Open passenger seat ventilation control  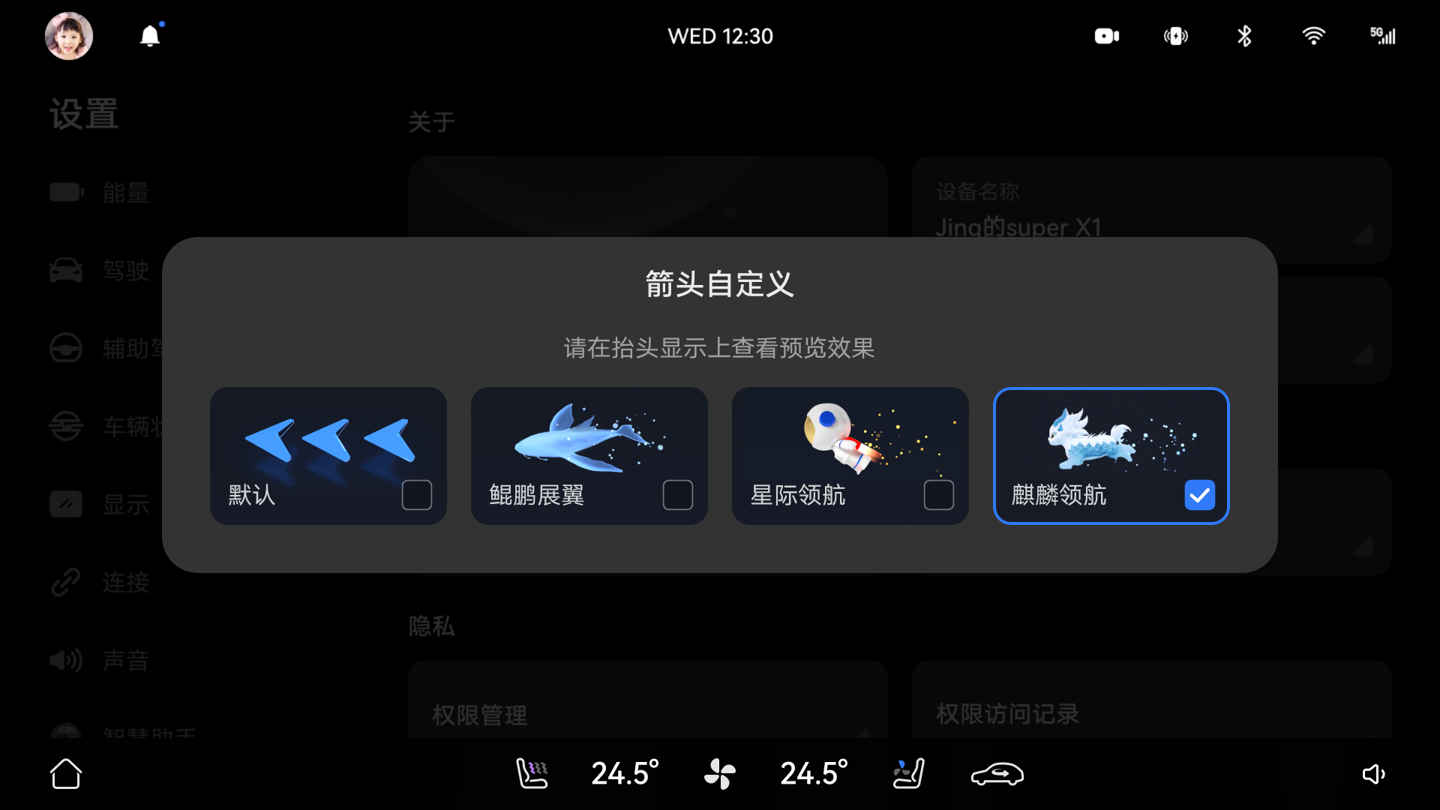pyautogui.click(x=908, y=774)
